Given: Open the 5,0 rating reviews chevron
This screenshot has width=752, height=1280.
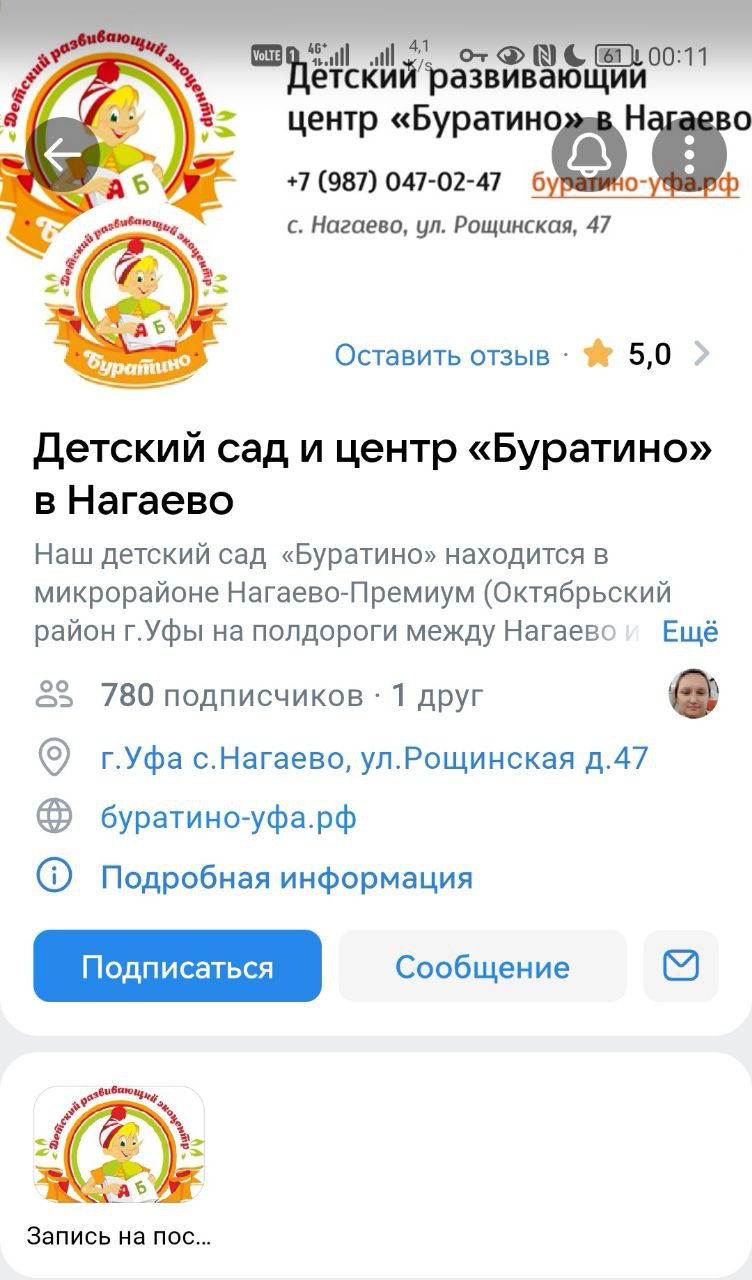Looking at the screenshot, I should (x=702, y=354).
